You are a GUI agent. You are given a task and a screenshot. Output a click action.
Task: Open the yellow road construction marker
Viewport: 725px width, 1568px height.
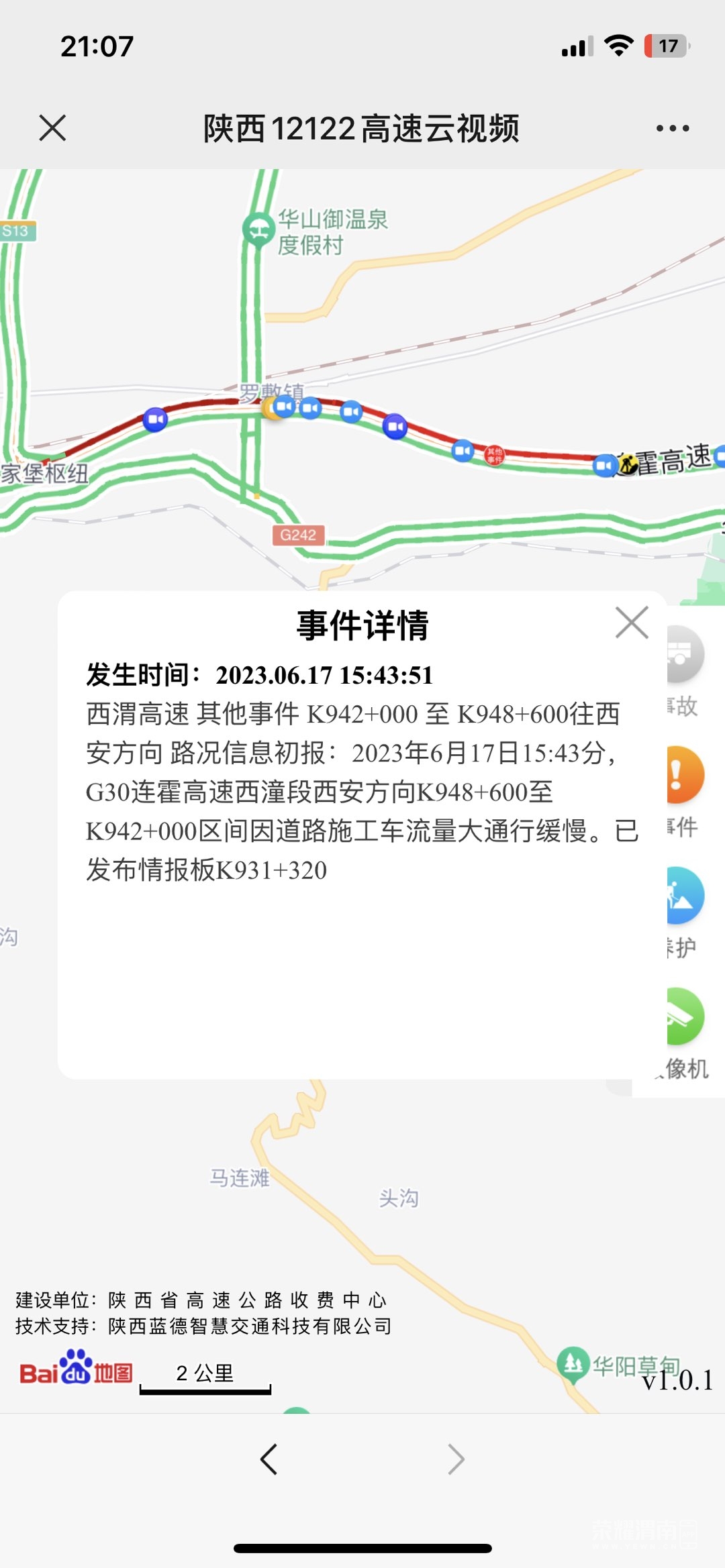point(628,464)
